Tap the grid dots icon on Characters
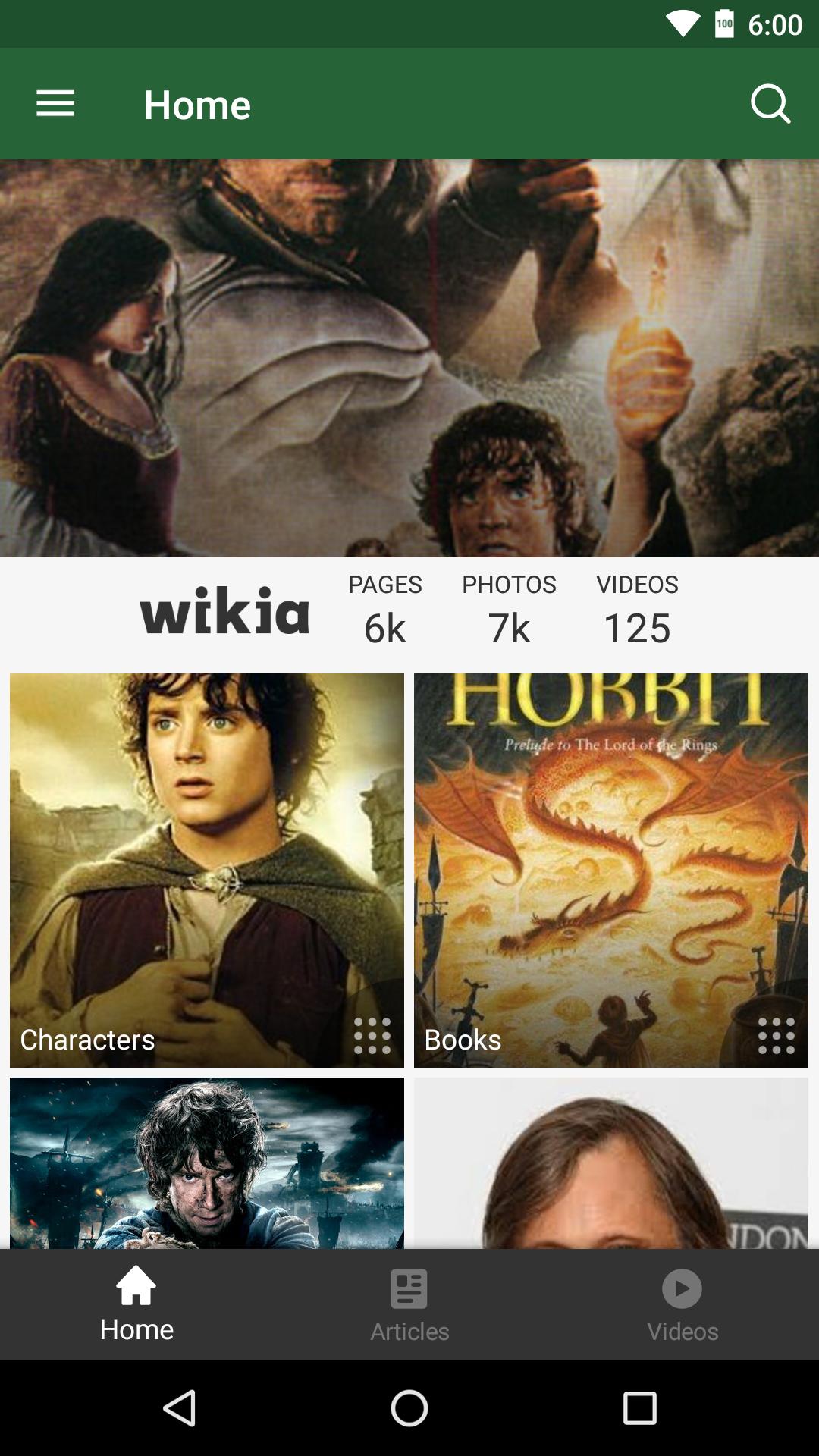 (372, 1036)
